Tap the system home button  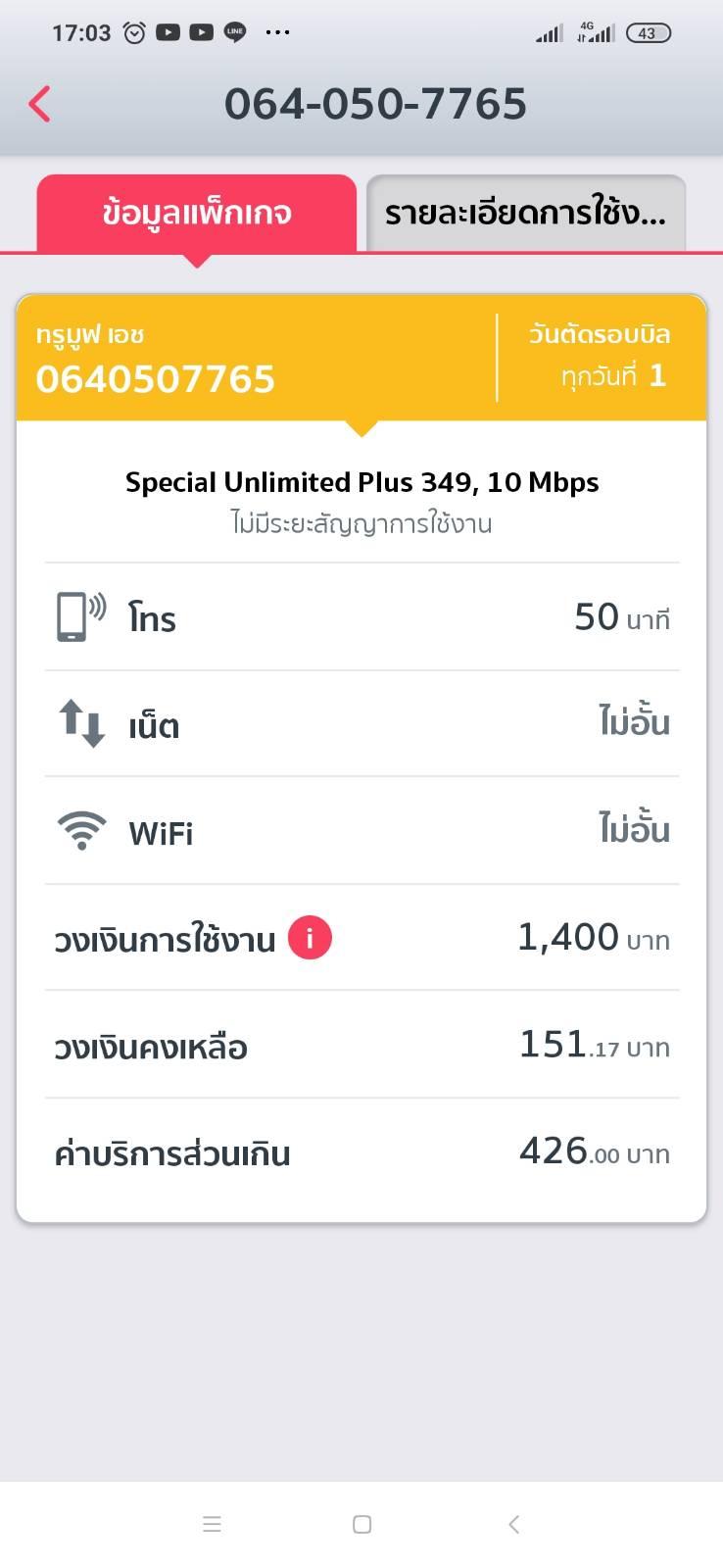(361, 1524)
